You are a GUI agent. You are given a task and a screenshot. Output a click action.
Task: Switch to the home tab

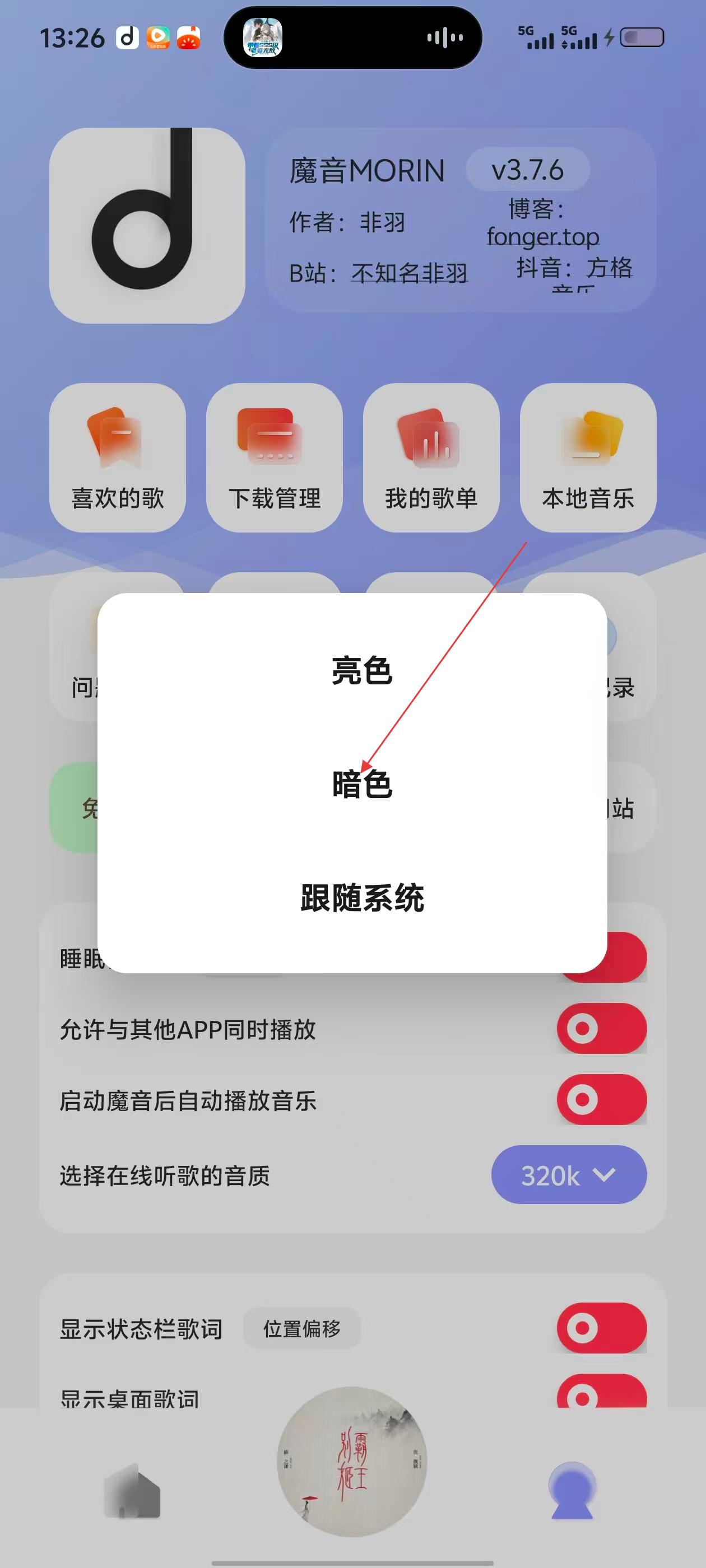pos(132,1490)
